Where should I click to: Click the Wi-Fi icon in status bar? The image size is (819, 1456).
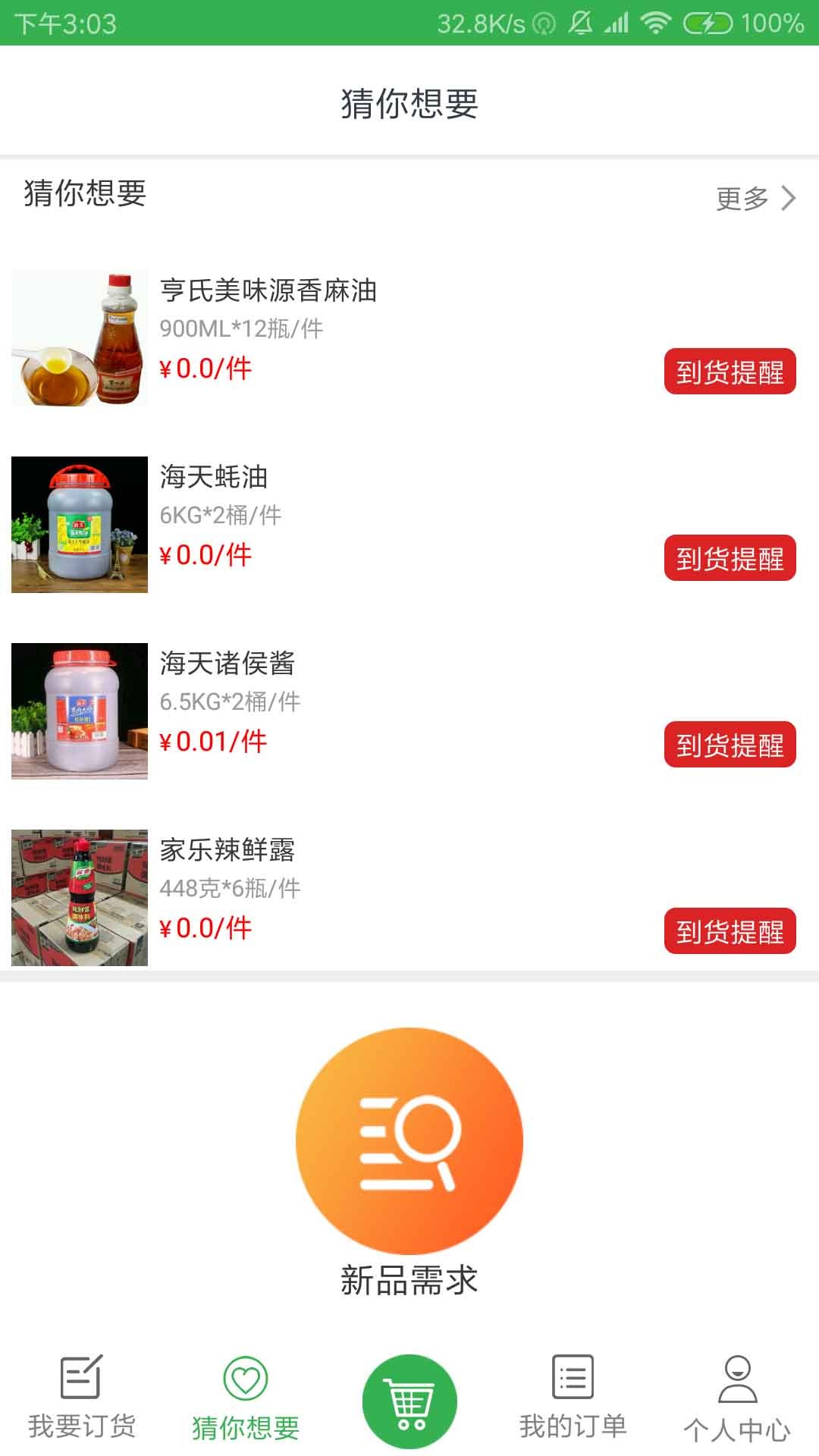pos(657,23)
